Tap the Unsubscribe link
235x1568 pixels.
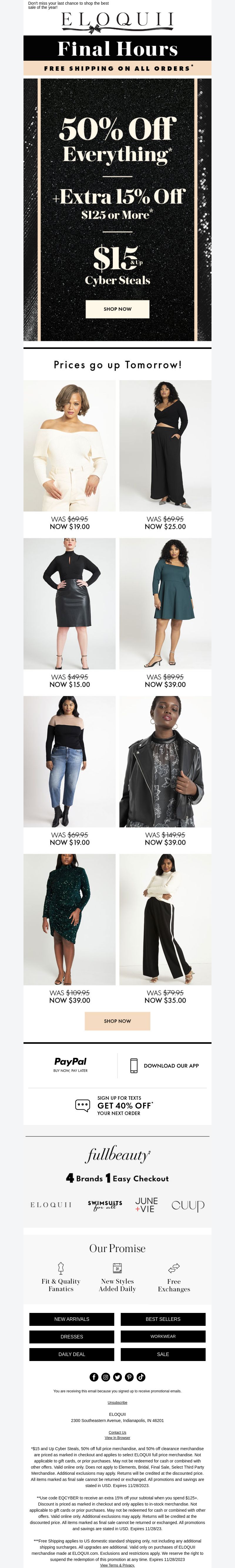pyautogui.click(x=117, y=1402)
